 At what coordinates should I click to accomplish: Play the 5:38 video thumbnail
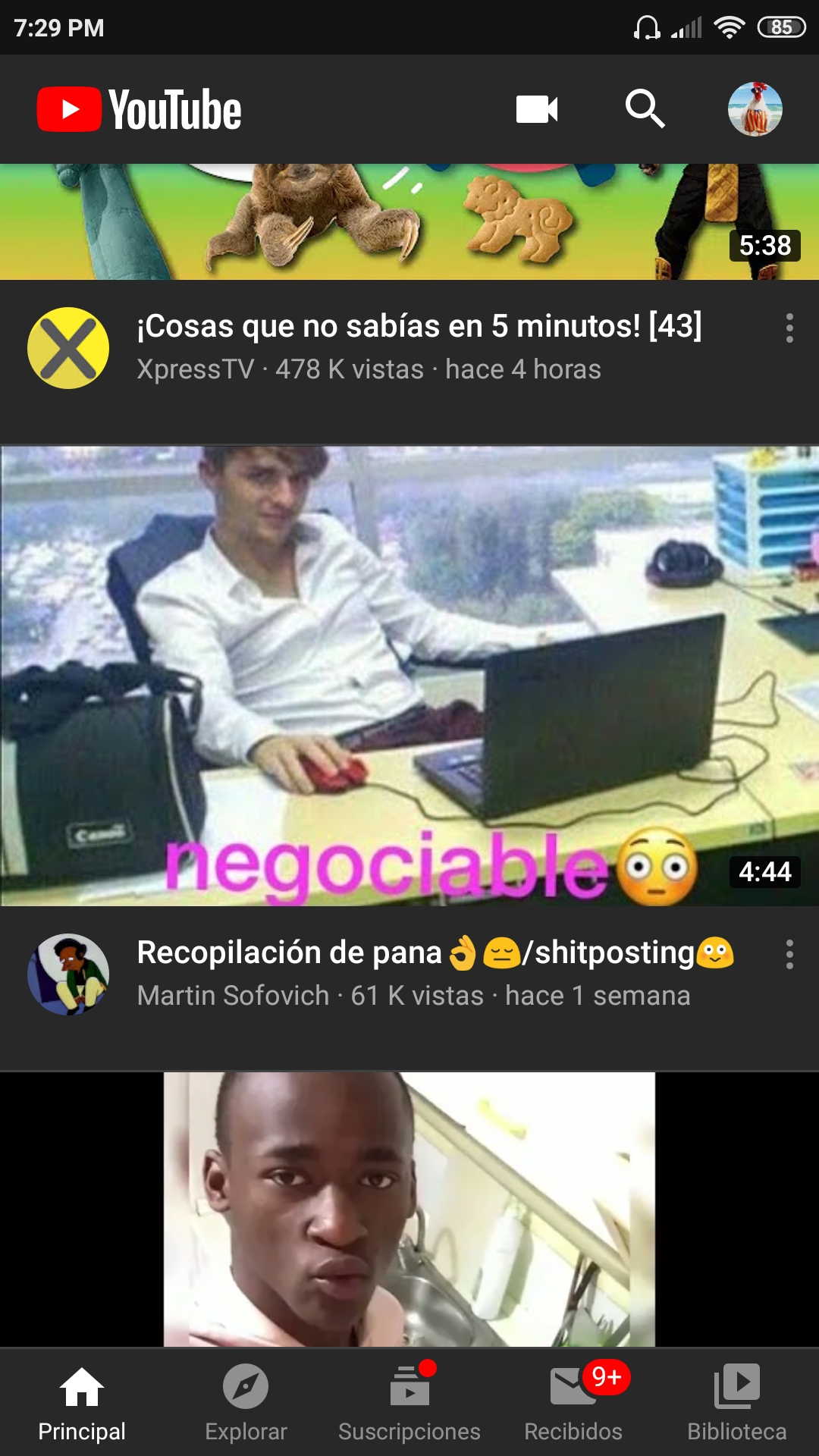(409, 221)
